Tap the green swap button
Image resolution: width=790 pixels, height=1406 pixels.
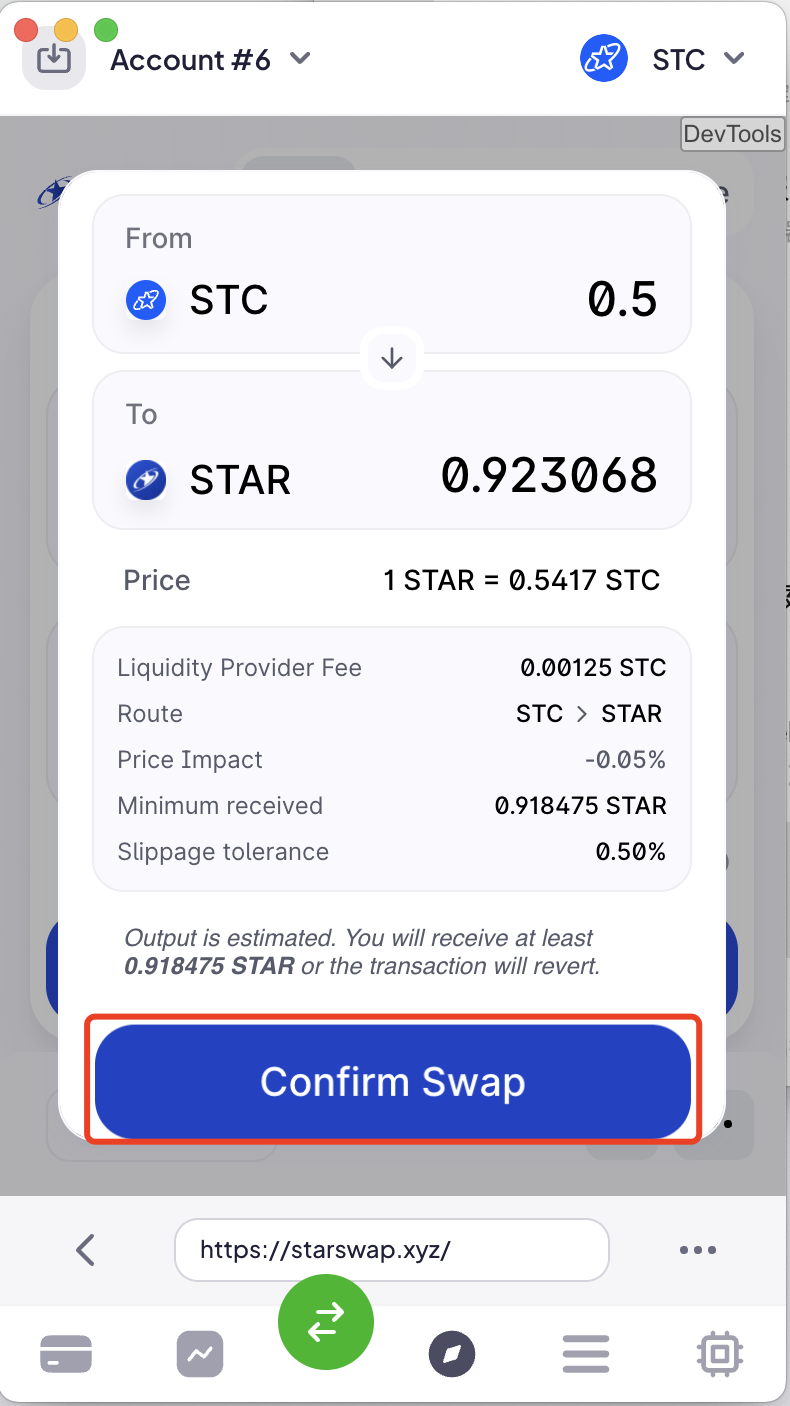[326, 1322]
